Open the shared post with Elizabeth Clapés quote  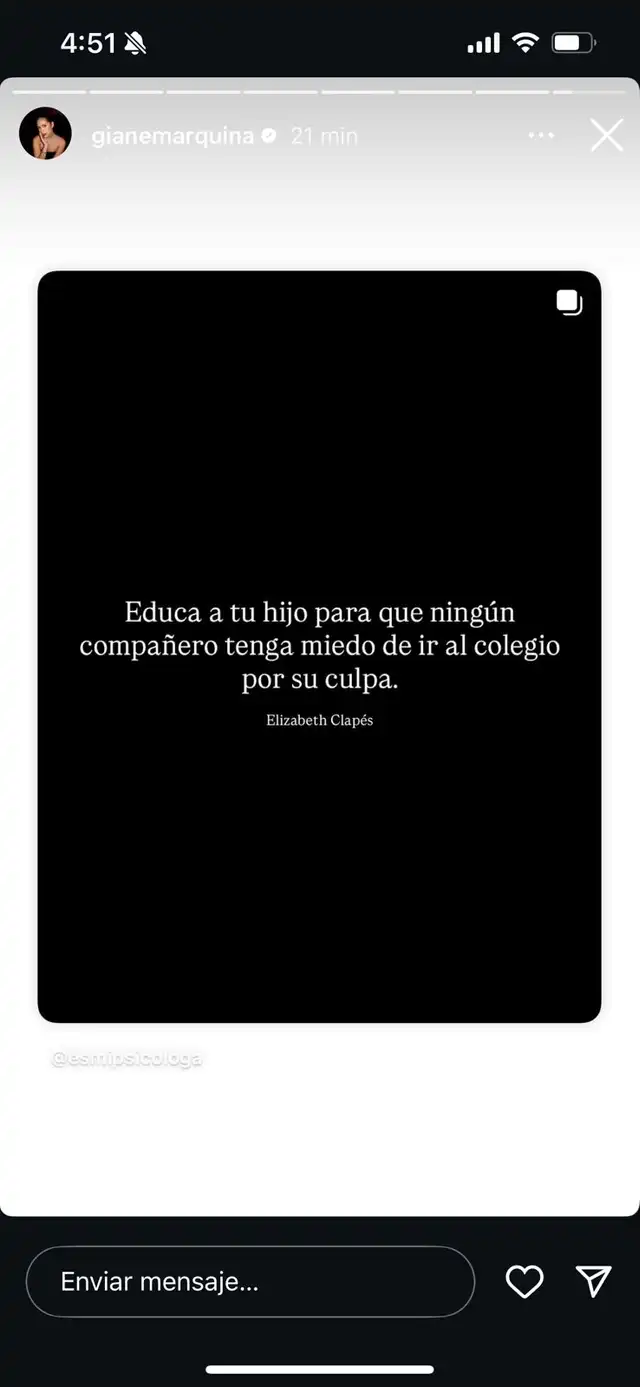coord(319,646)
